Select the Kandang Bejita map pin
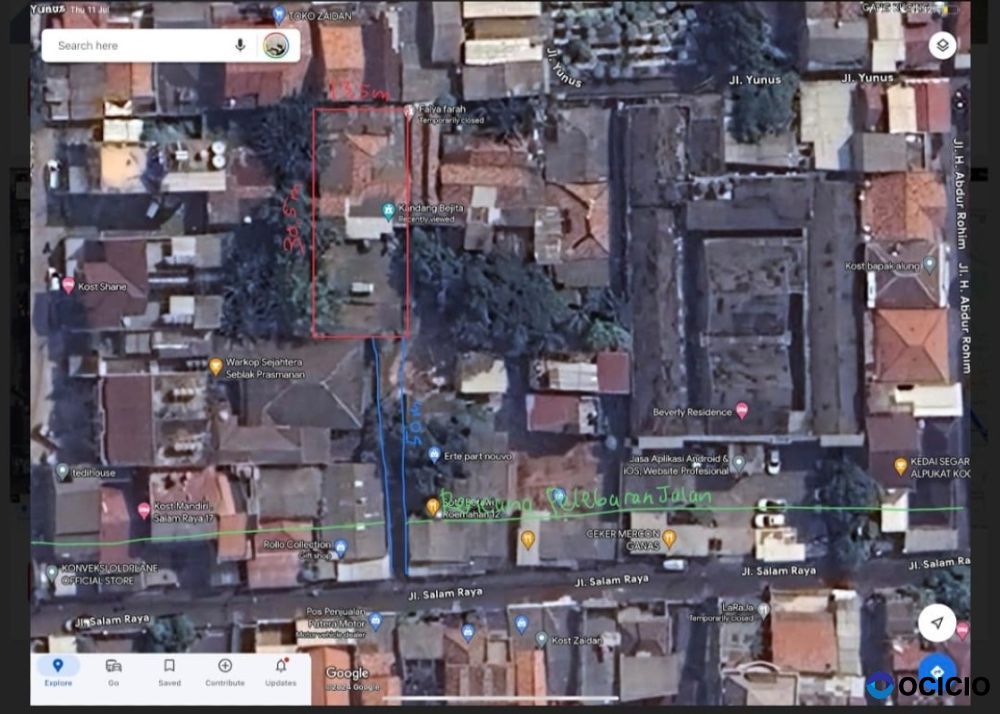 pos(388,211)
